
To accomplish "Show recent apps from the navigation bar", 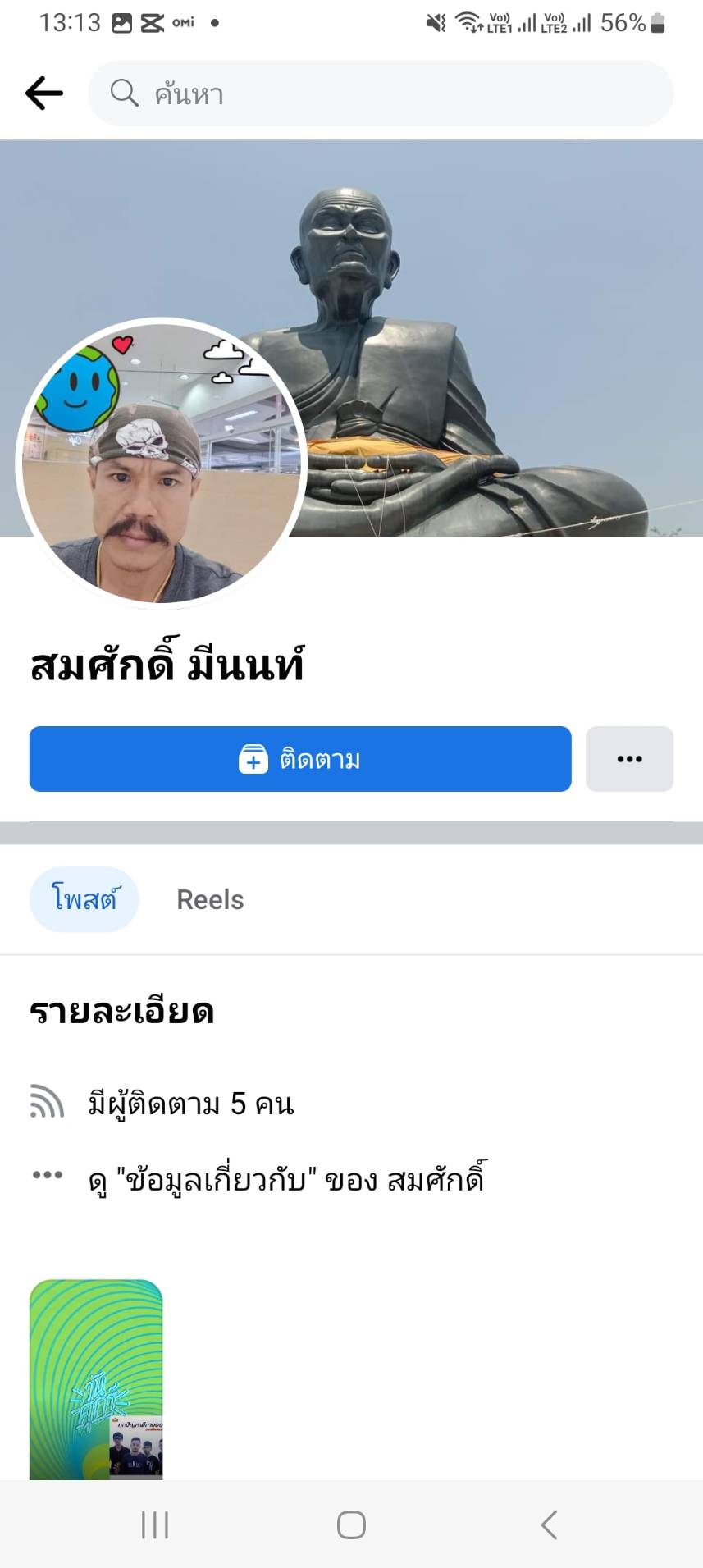I will [x=155, y=1525].
